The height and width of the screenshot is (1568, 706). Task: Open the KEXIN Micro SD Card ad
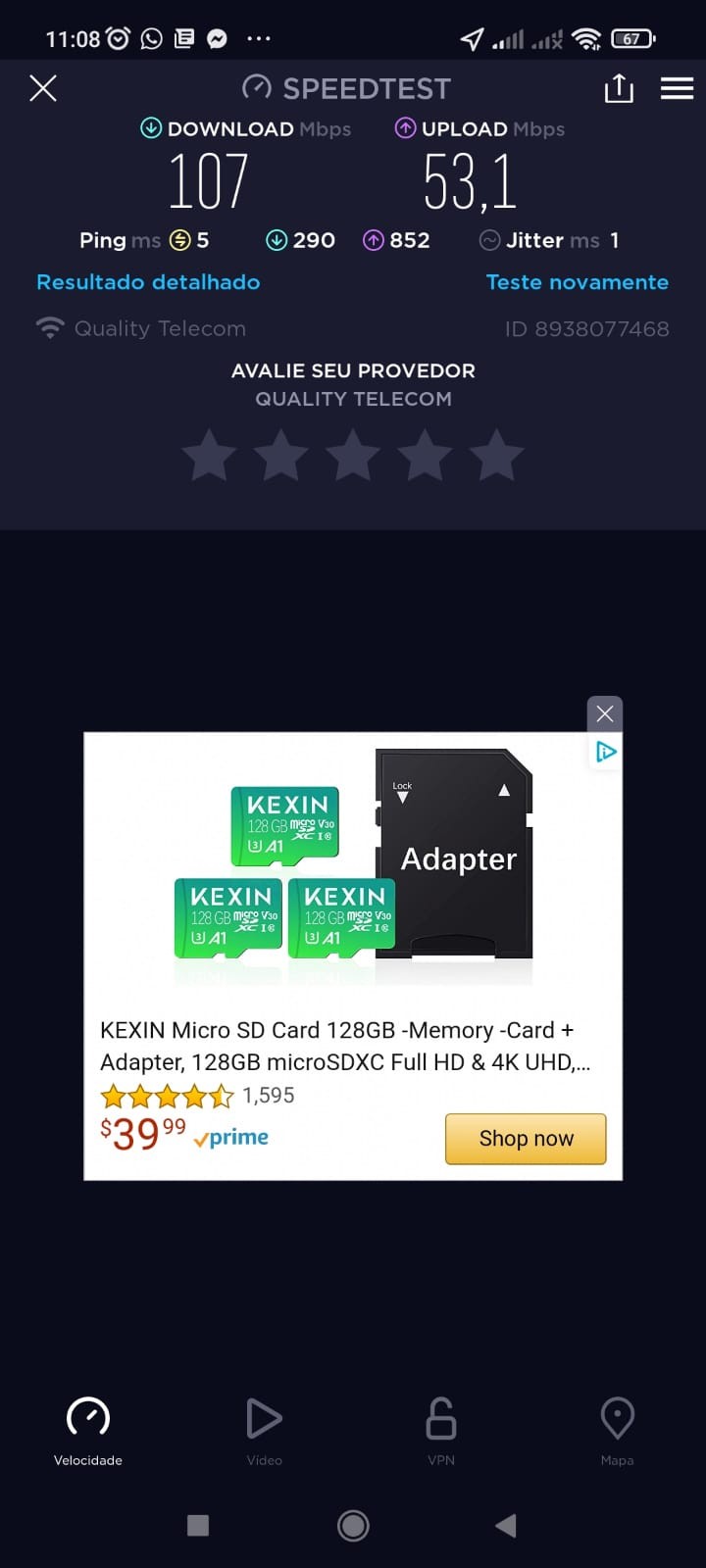tap(343, 1045)
